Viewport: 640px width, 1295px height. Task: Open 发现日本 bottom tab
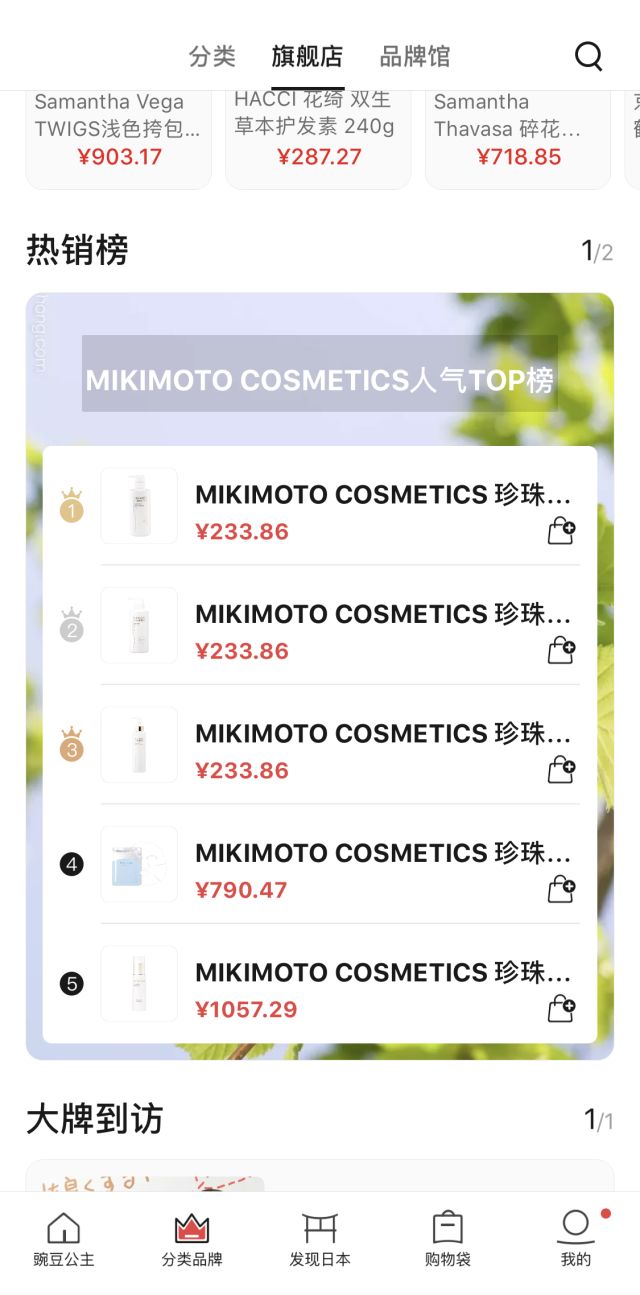[320, 1240]
